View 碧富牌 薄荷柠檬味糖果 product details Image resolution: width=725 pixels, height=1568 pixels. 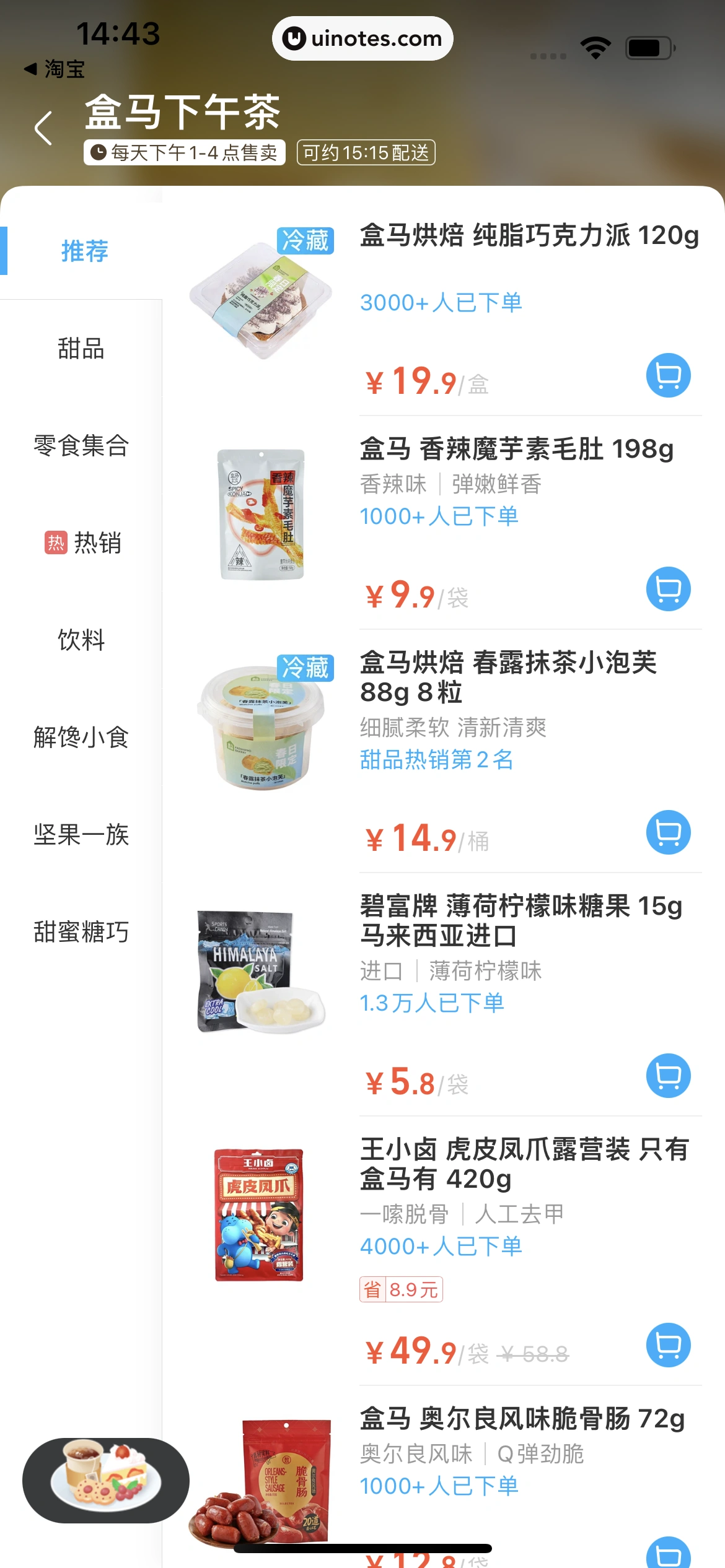click(521, 920)
